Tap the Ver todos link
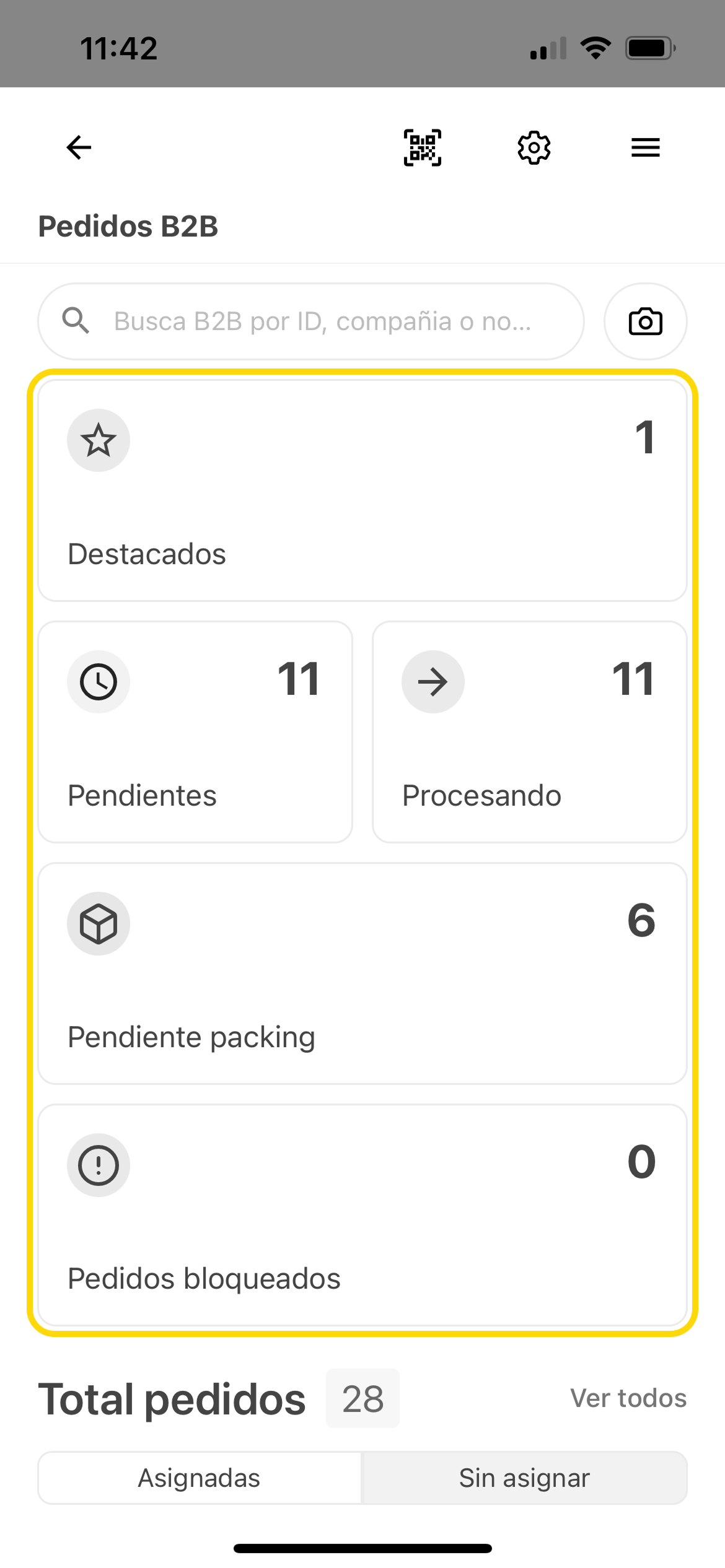This screenshot has height=1568, width=725. [628, 1398]
